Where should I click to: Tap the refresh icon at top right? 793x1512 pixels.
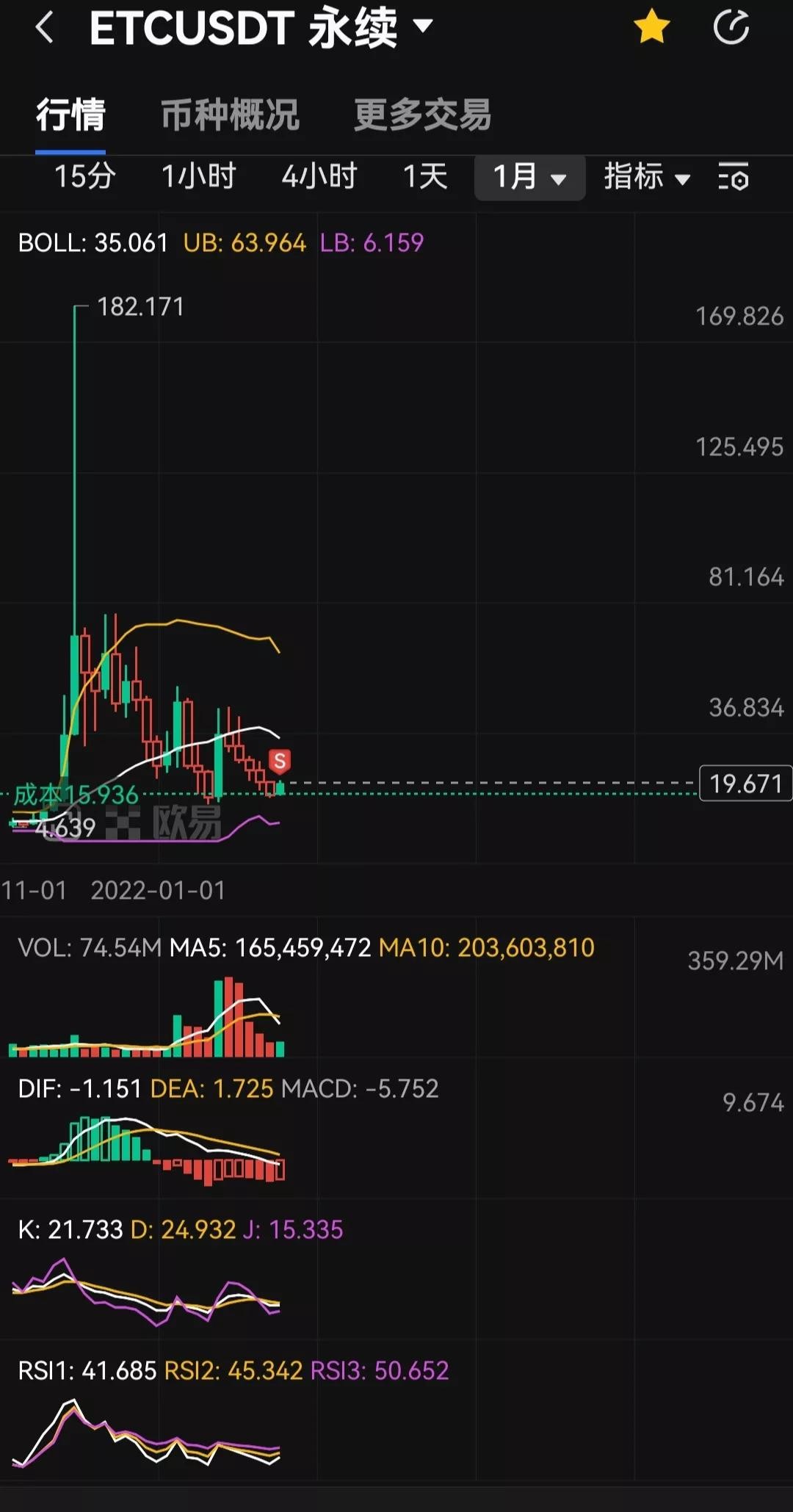[731, 28]
